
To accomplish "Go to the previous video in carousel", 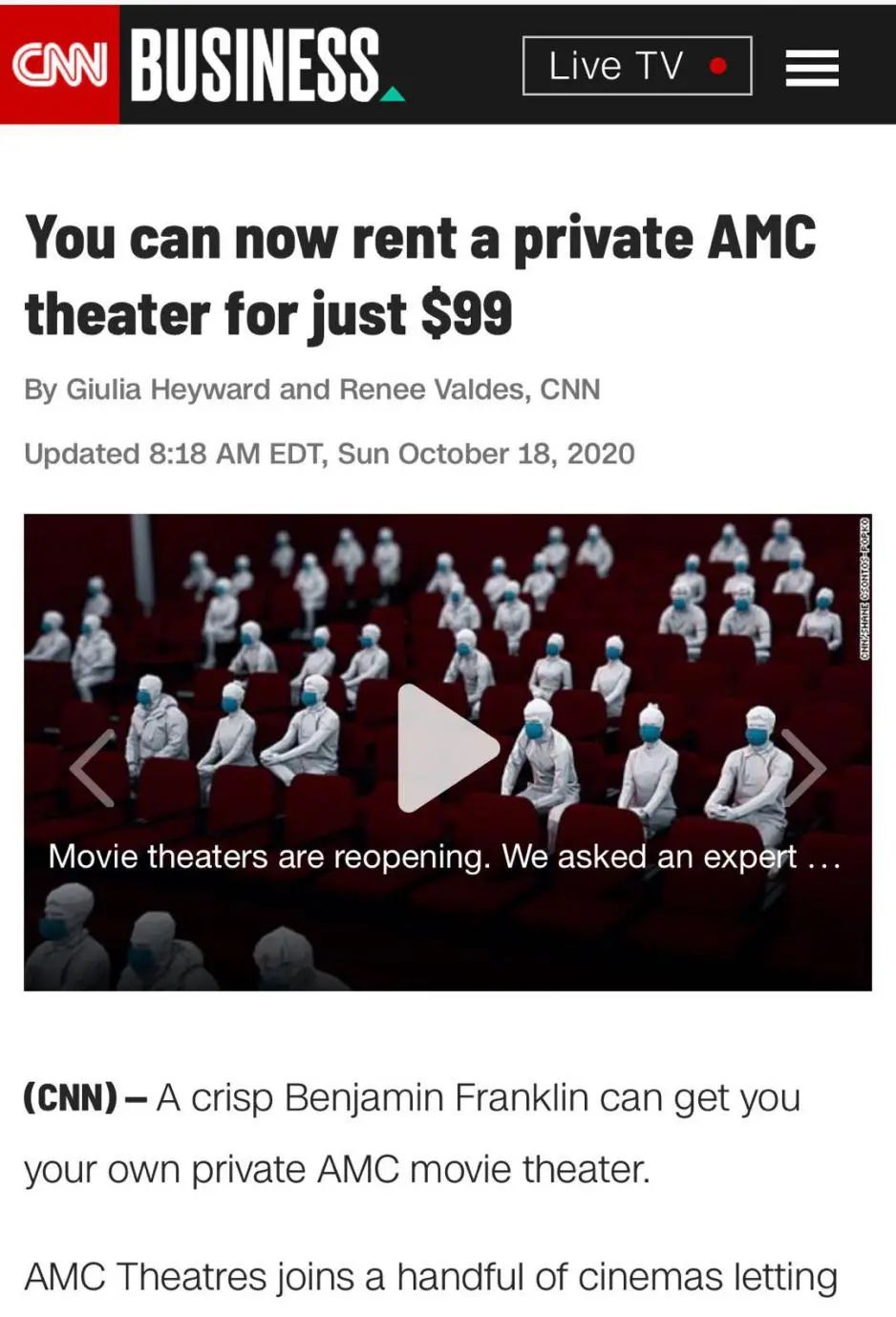I will pos(94,767).
